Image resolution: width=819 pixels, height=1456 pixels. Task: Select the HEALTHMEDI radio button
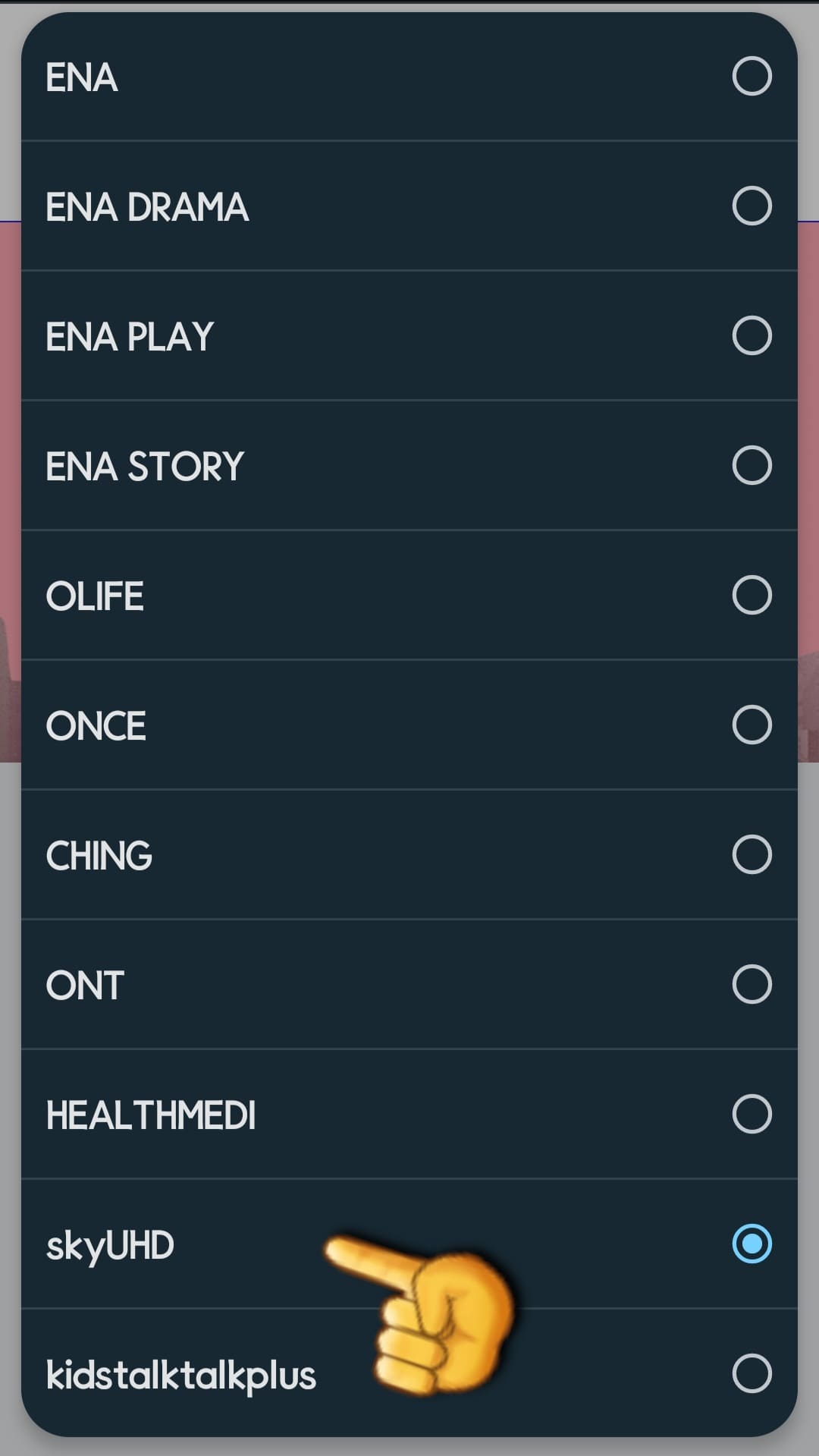(751, 1113)
